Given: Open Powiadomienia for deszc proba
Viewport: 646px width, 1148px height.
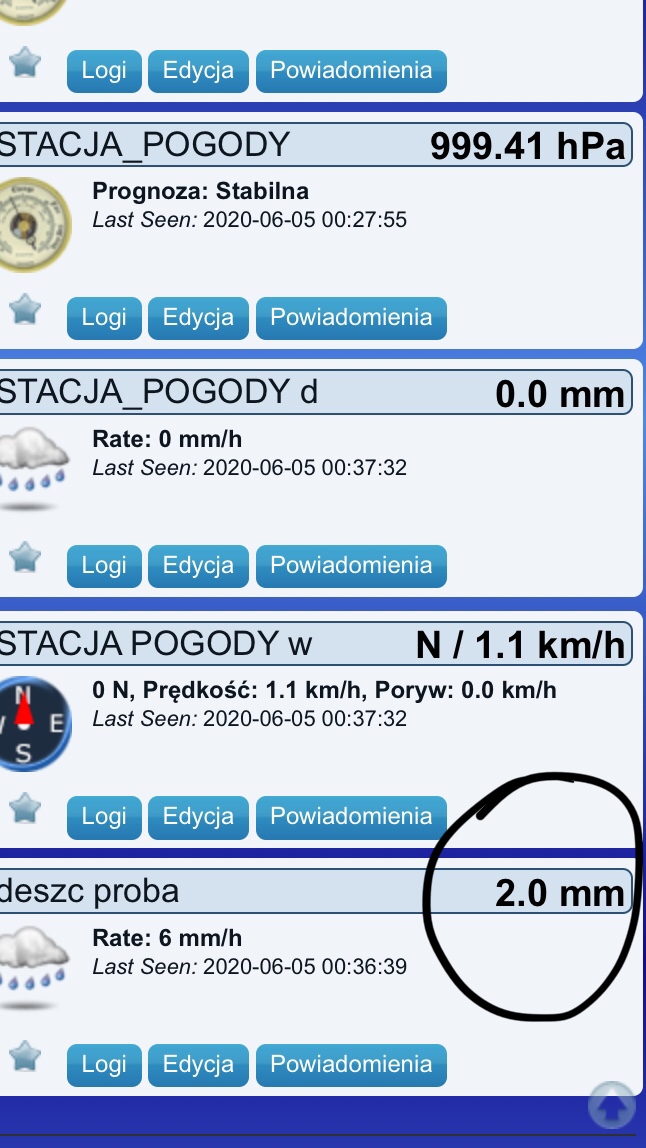Looking at the screenshot, I should (x=351, y=1065).
